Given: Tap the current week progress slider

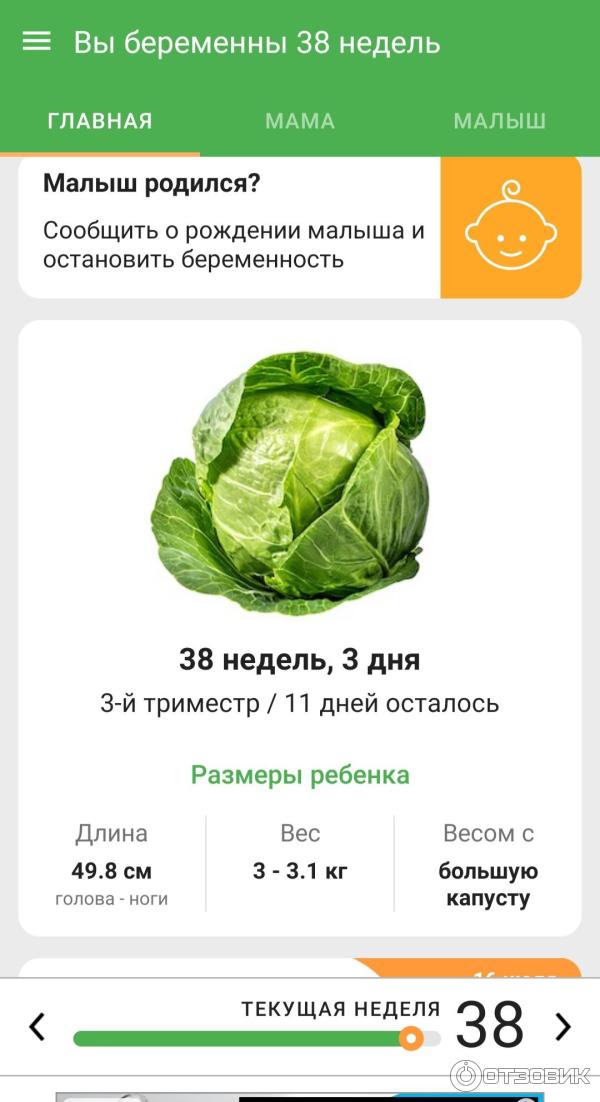Looking at the screenshot, I should pyautogui.click(x=256, y=1038).
